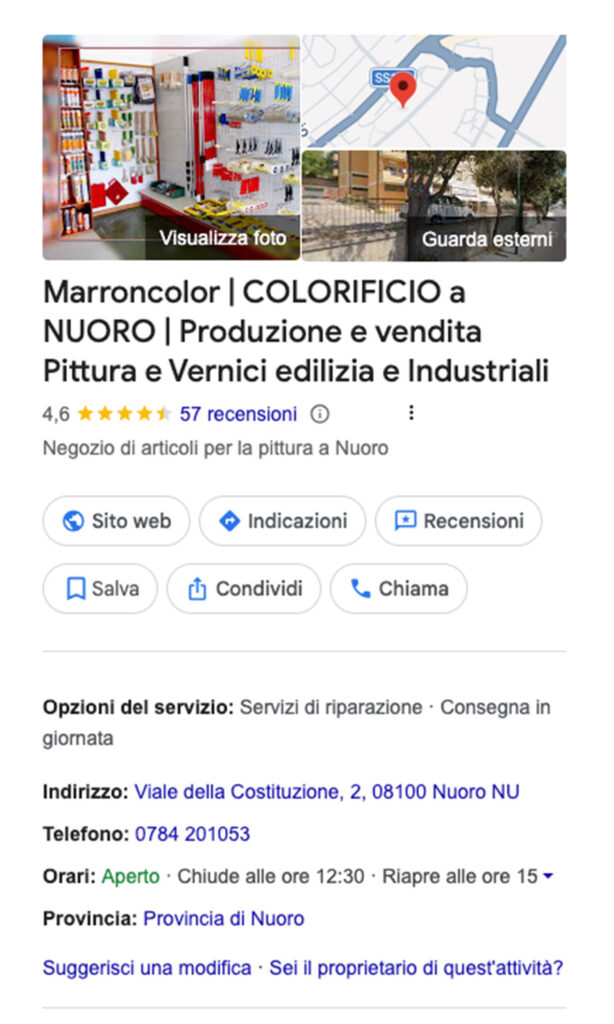Open the Viale della Costituzione address link
Viewport: 614px width, 1024px height.
pos(327,792)
